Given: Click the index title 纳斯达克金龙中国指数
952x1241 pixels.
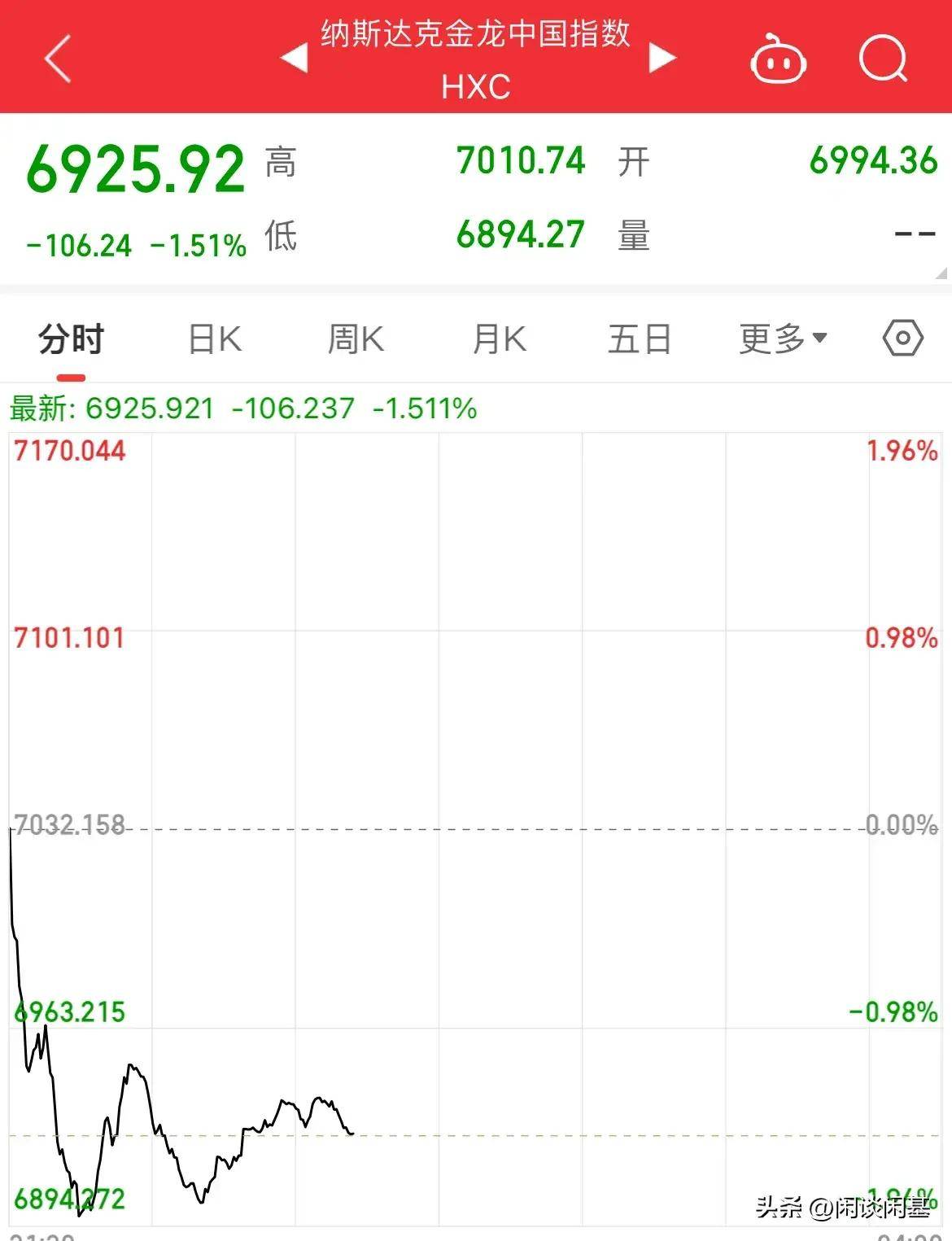Looking at the screenshot, I should coord(476,34).
